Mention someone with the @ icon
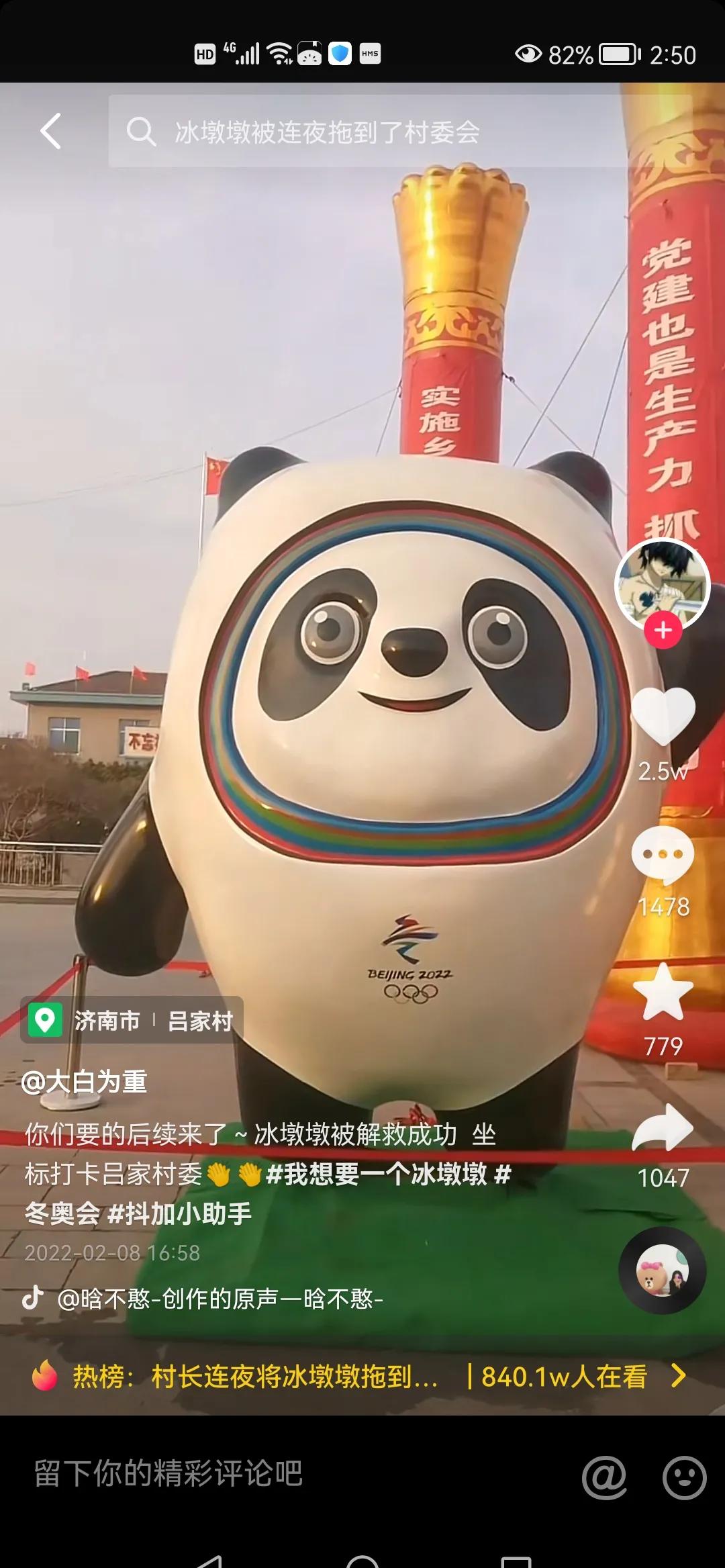 click(x=604, y=1477)
